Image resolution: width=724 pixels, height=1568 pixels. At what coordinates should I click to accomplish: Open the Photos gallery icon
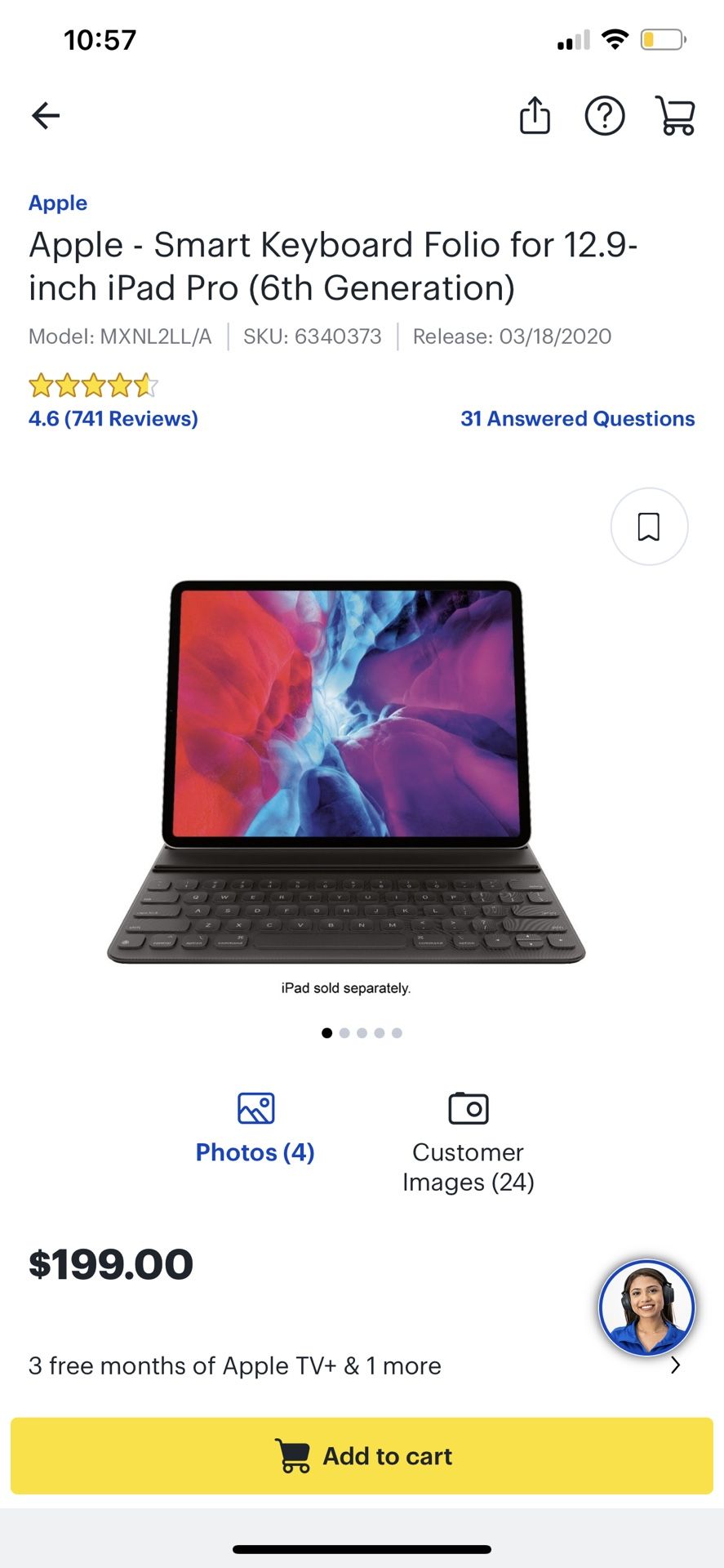[x=255, y=1109]
